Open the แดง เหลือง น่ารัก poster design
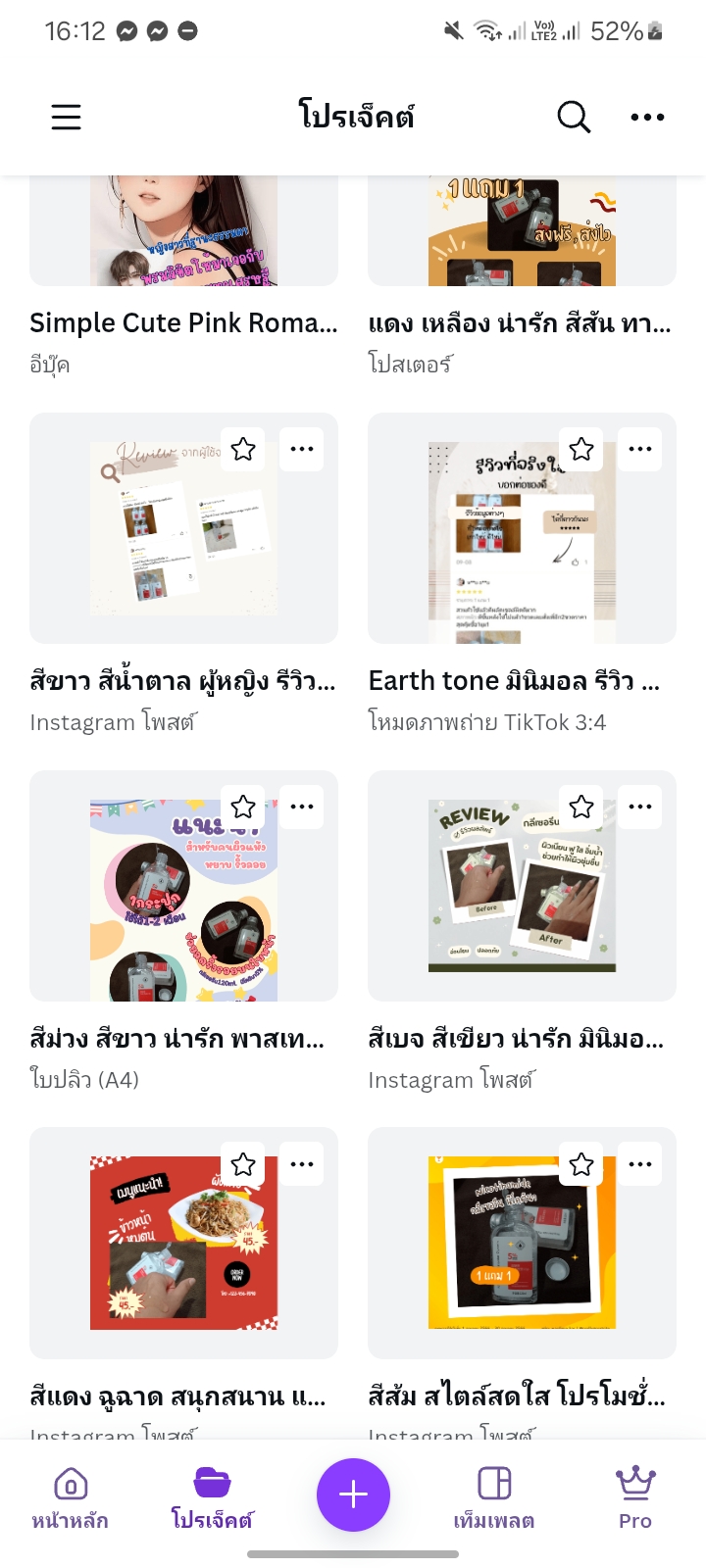The image size is (706, 1568). [x=522, y=235]
